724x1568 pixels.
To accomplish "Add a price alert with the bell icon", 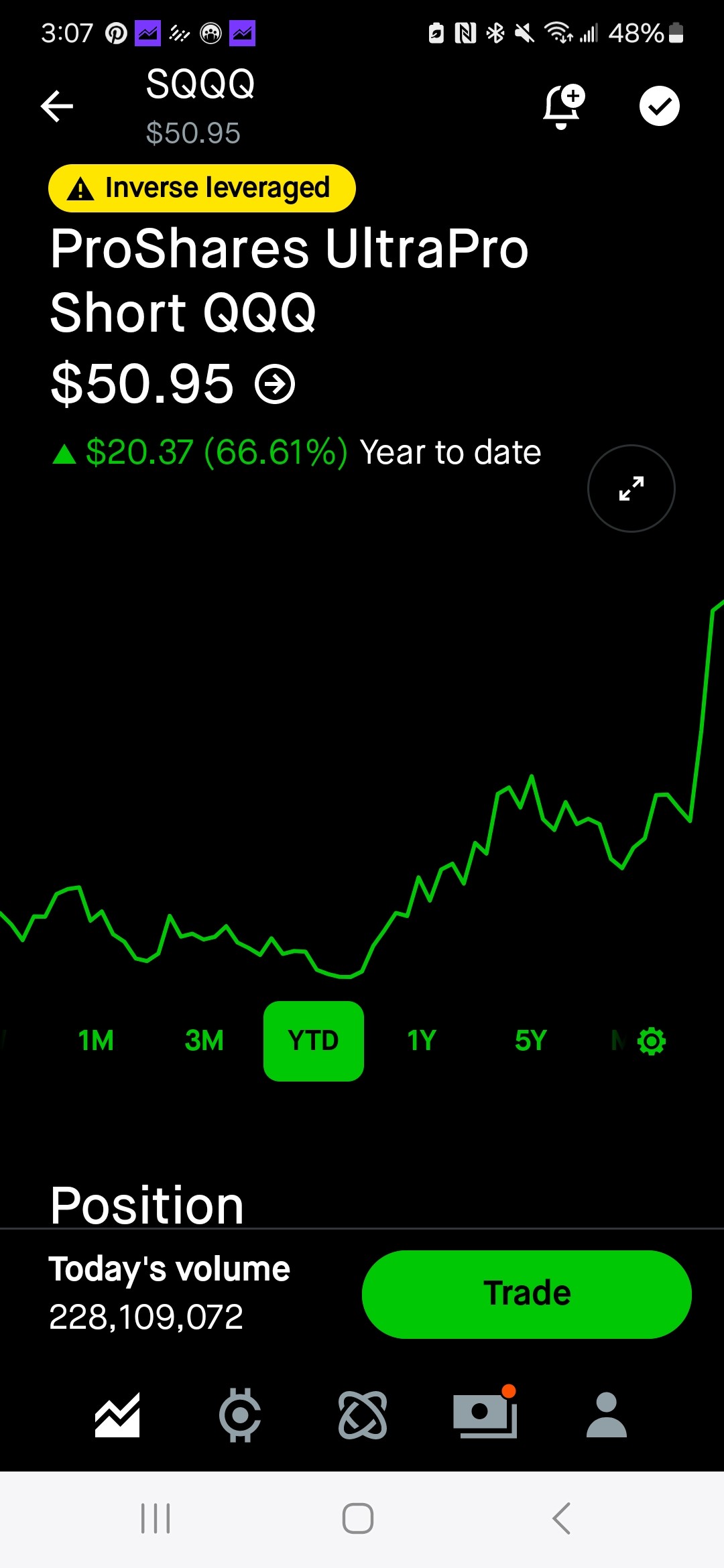I will [x=563, y=107].
